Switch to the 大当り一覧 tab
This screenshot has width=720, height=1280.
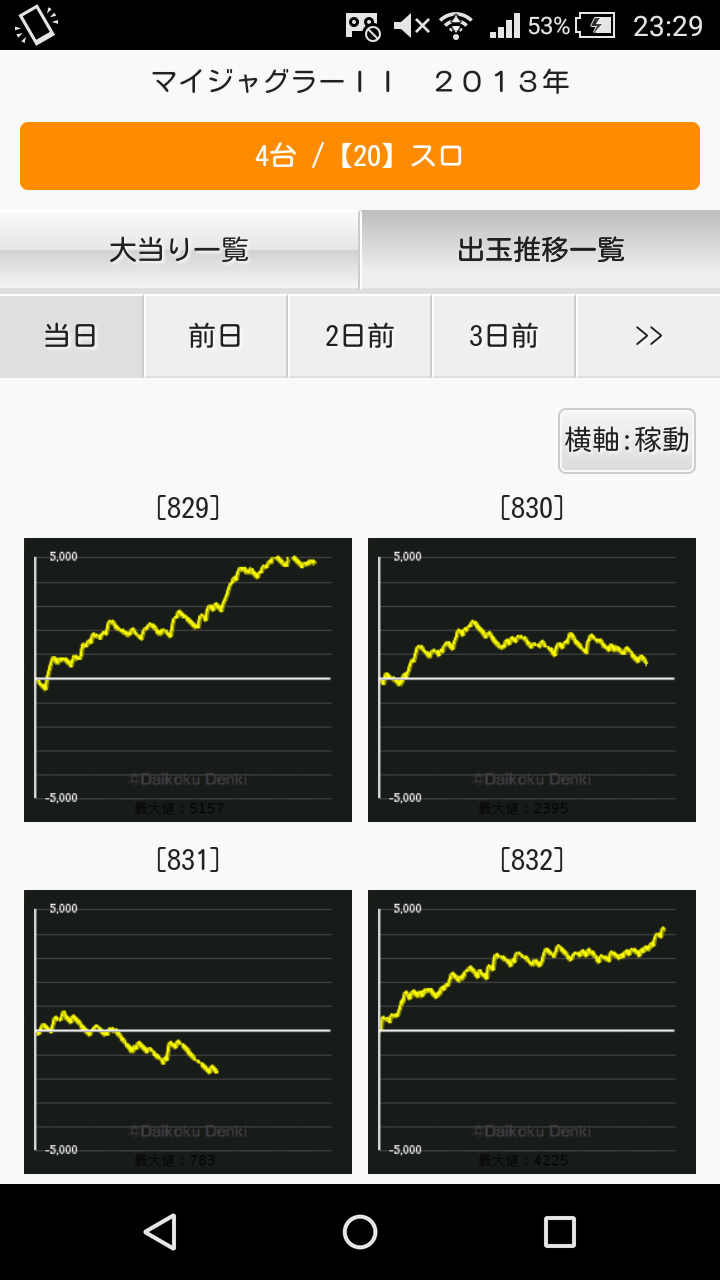click(179, 250)
